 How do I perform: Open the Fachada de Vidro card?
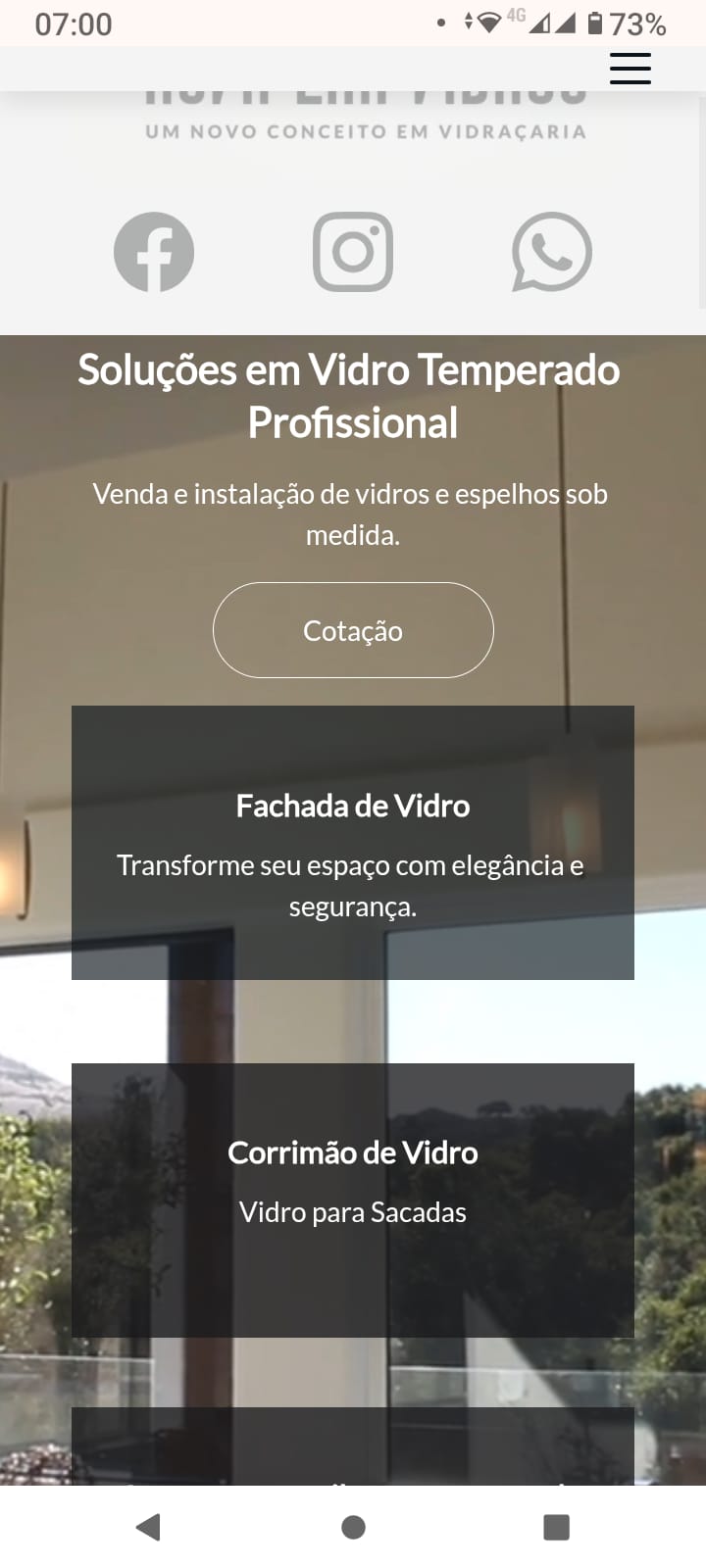(x=353, y=843)
